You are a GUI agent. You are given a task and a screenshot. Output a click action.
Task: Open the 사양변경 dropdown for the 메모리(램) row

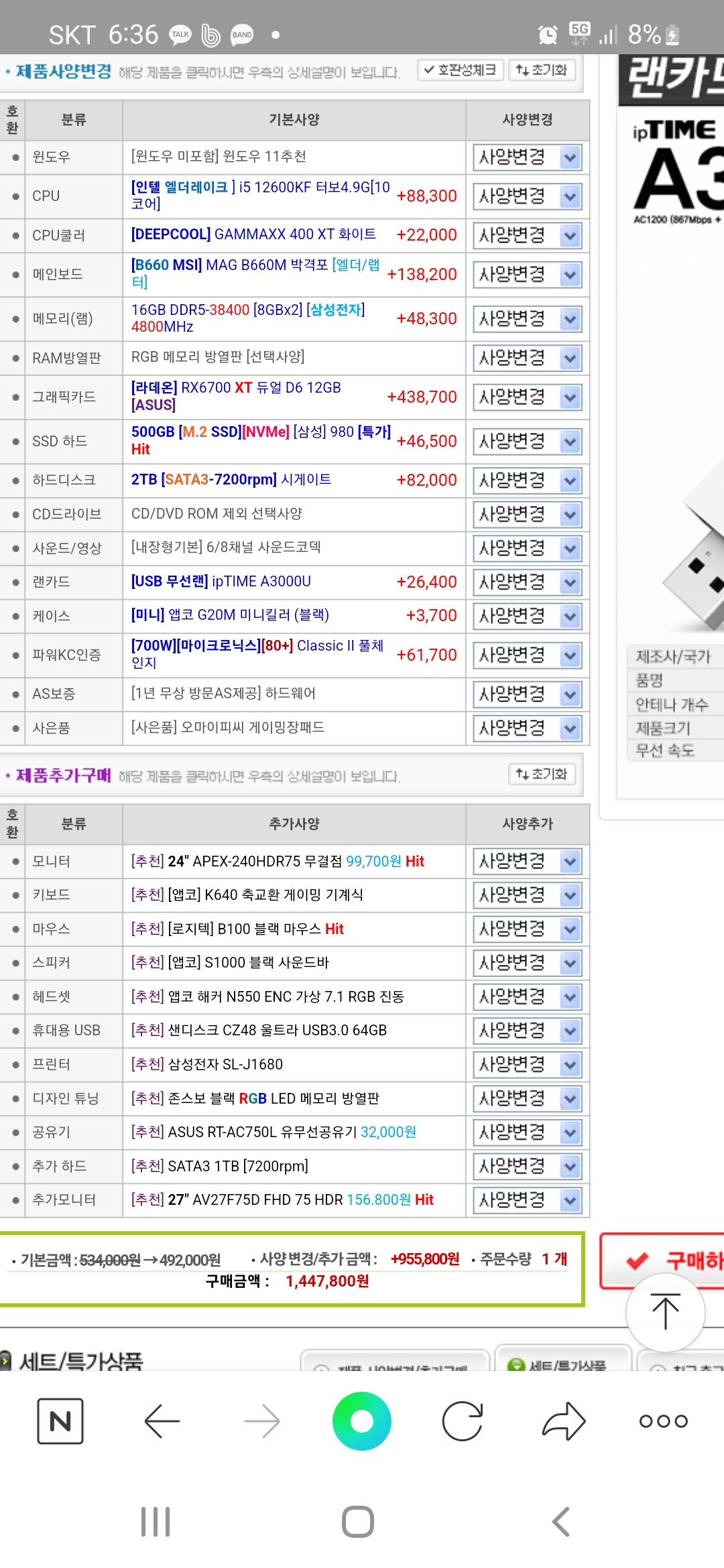(x=527, y=319)
